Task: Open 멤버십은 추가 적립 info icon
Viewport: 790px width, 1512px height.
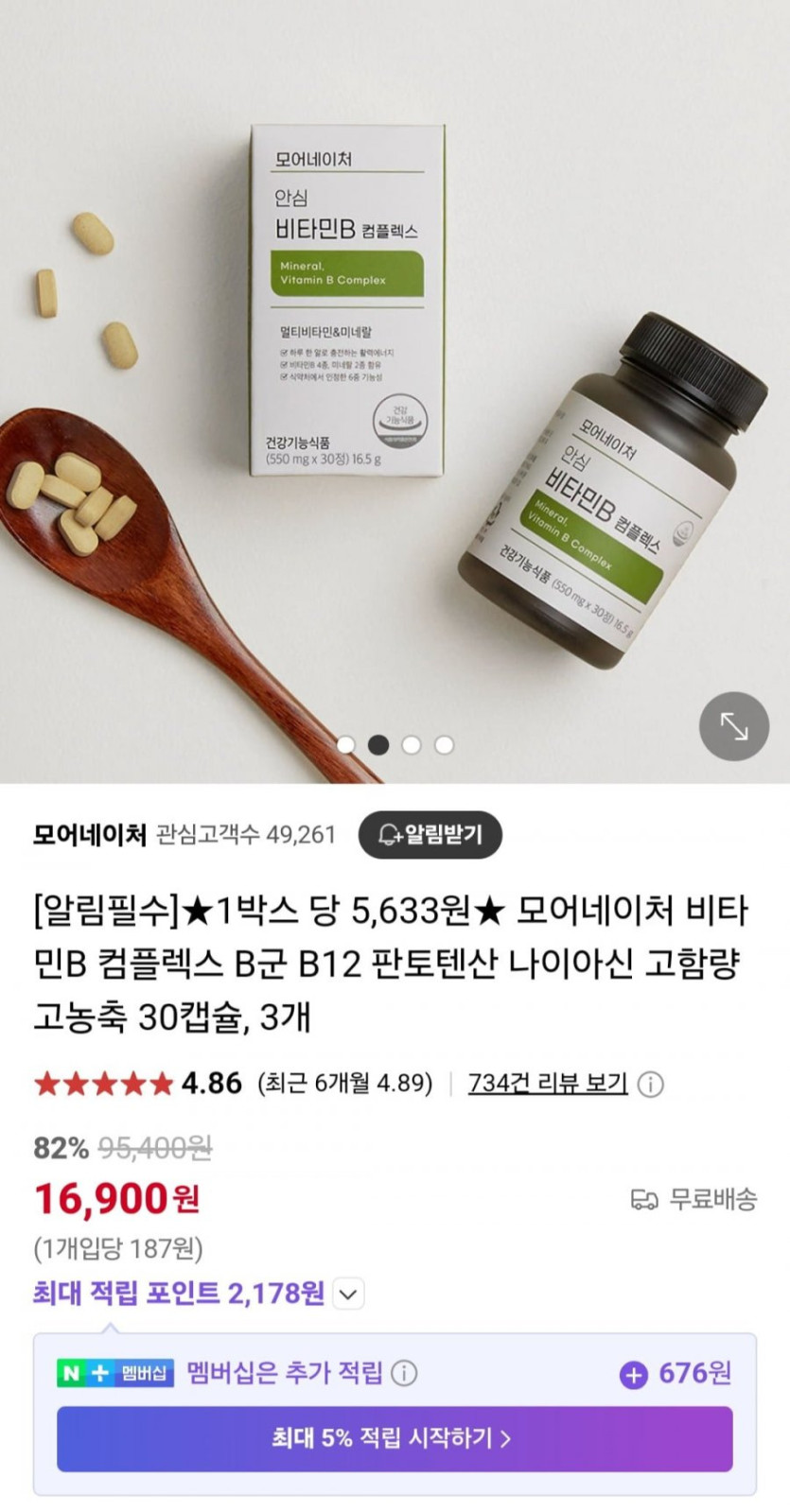Action: click(404, 1373)
